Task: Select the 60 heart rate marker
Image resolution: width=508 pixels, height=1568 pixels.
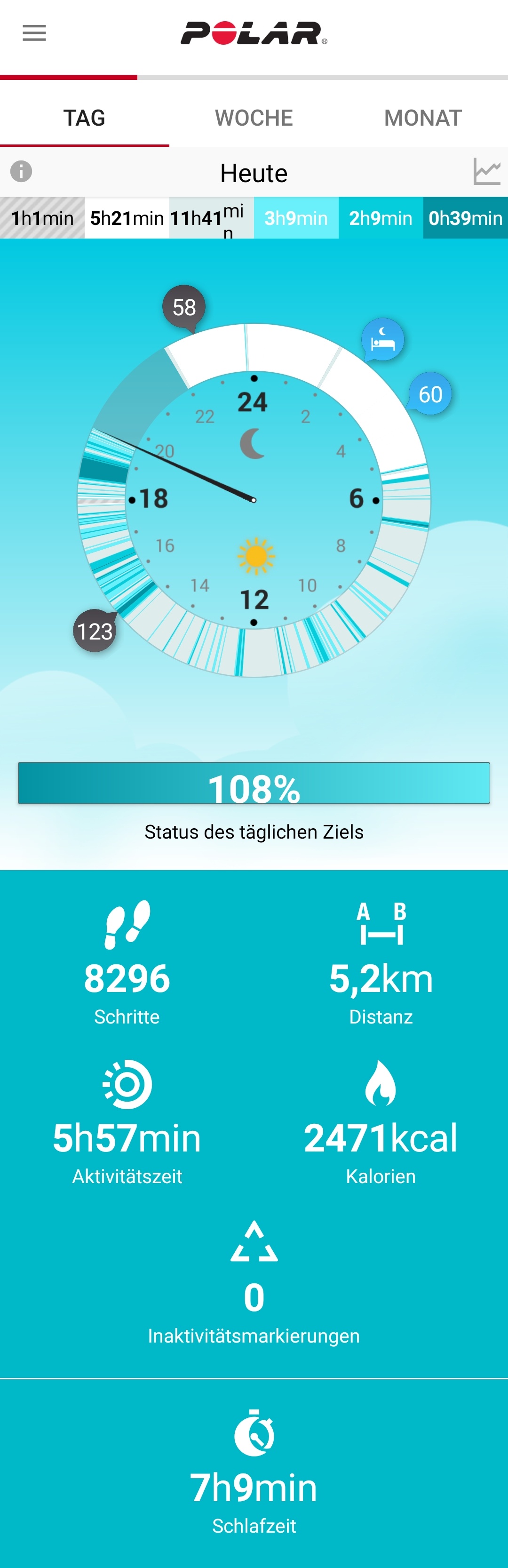Action: (x=430, y=394)
